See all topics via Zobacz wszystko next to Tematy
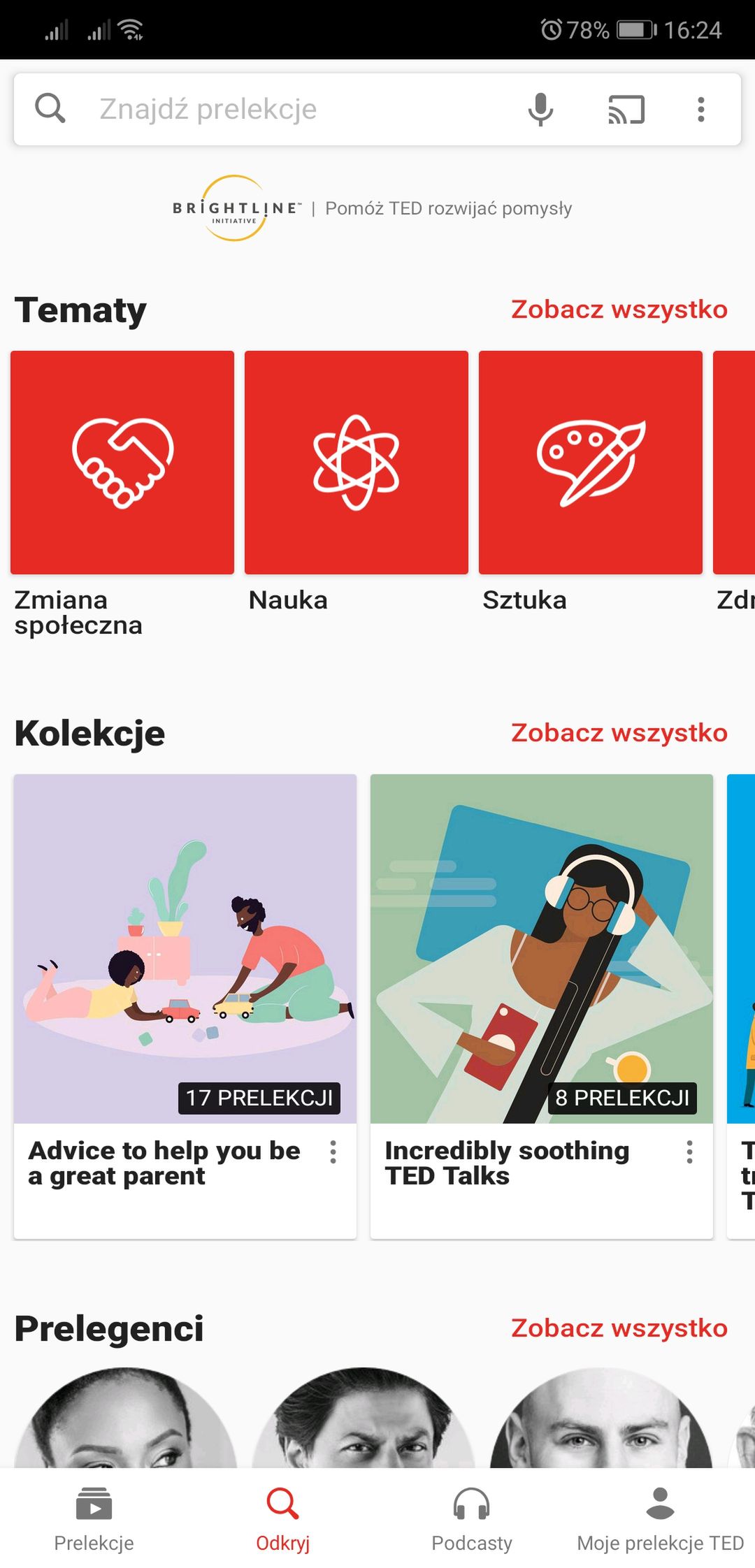 pyautogui.click(x=619, y=310)
